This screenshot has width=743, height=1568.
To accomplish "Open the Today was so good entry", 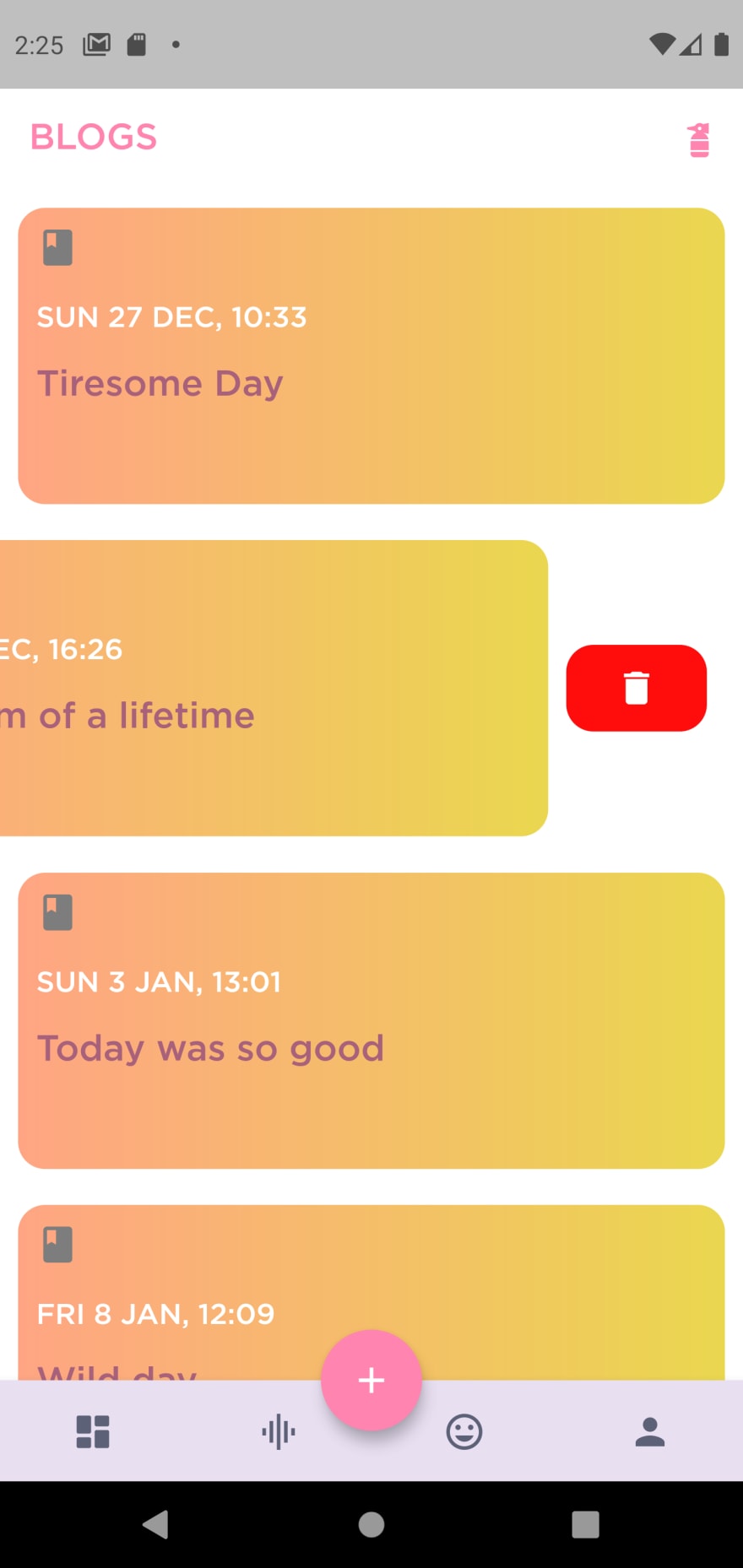I will 371,1020.
